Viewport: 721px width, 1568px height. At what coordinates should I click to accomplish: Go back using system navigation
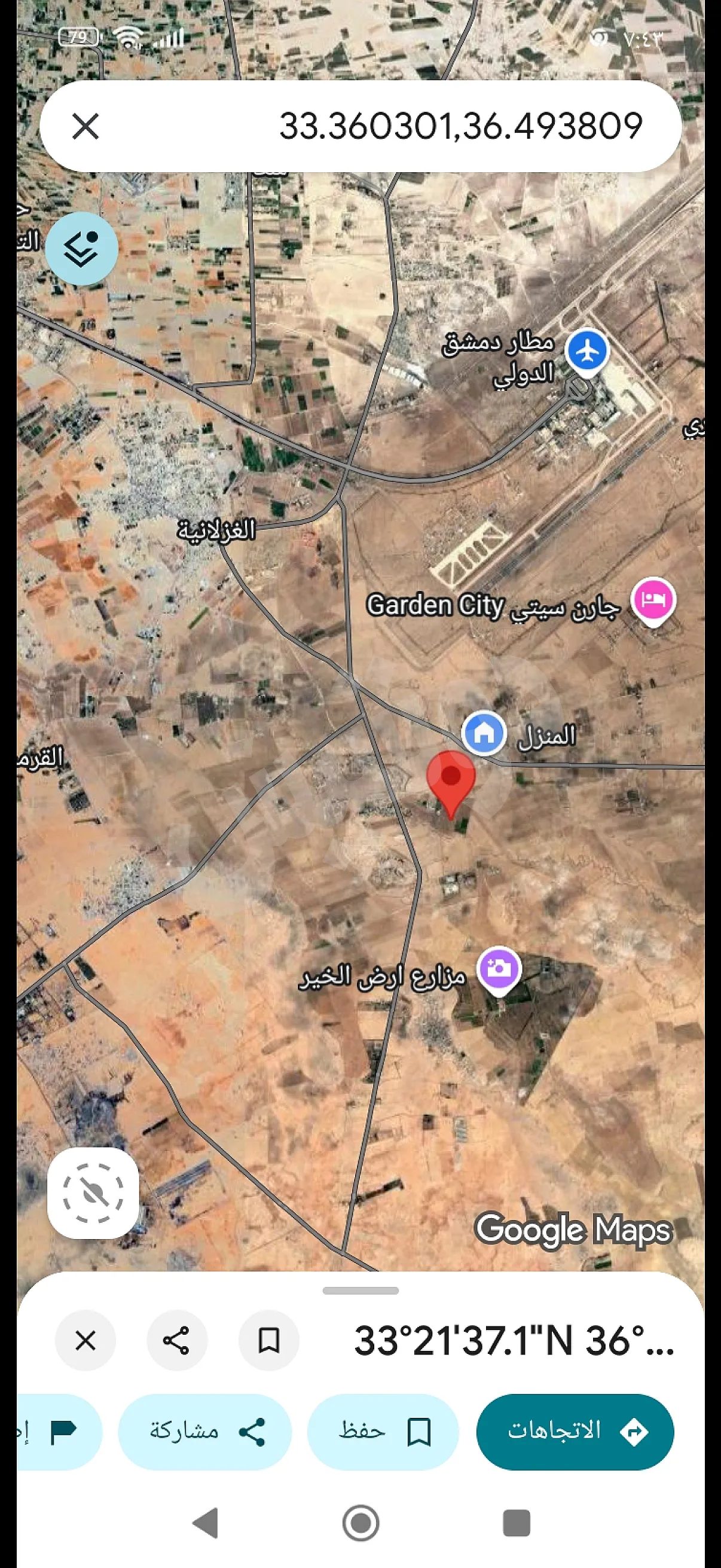(x=206, y=1523)
